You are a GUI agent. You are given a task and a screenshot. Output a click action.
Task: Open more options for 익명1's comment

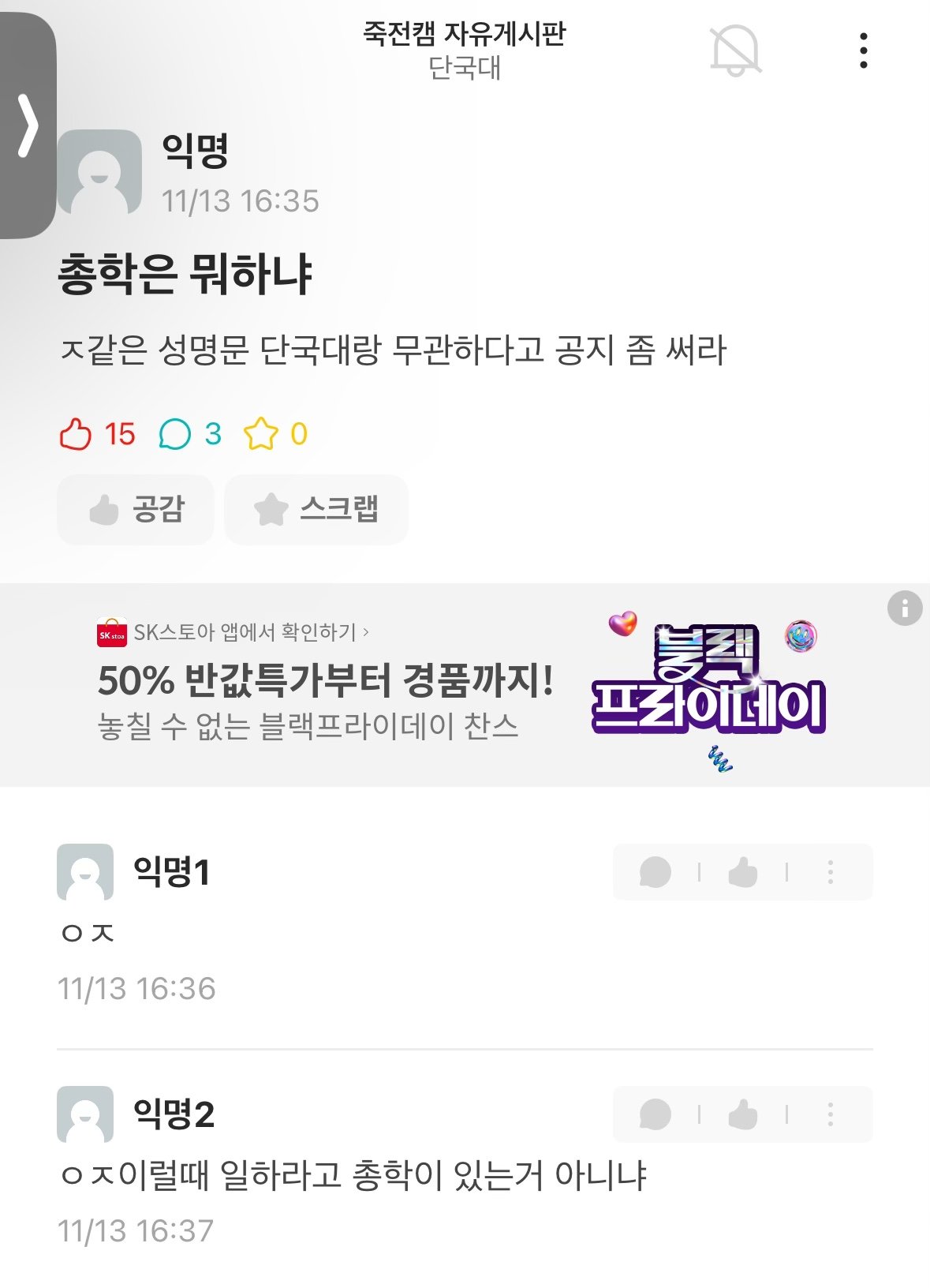click(x=830, y=872)
